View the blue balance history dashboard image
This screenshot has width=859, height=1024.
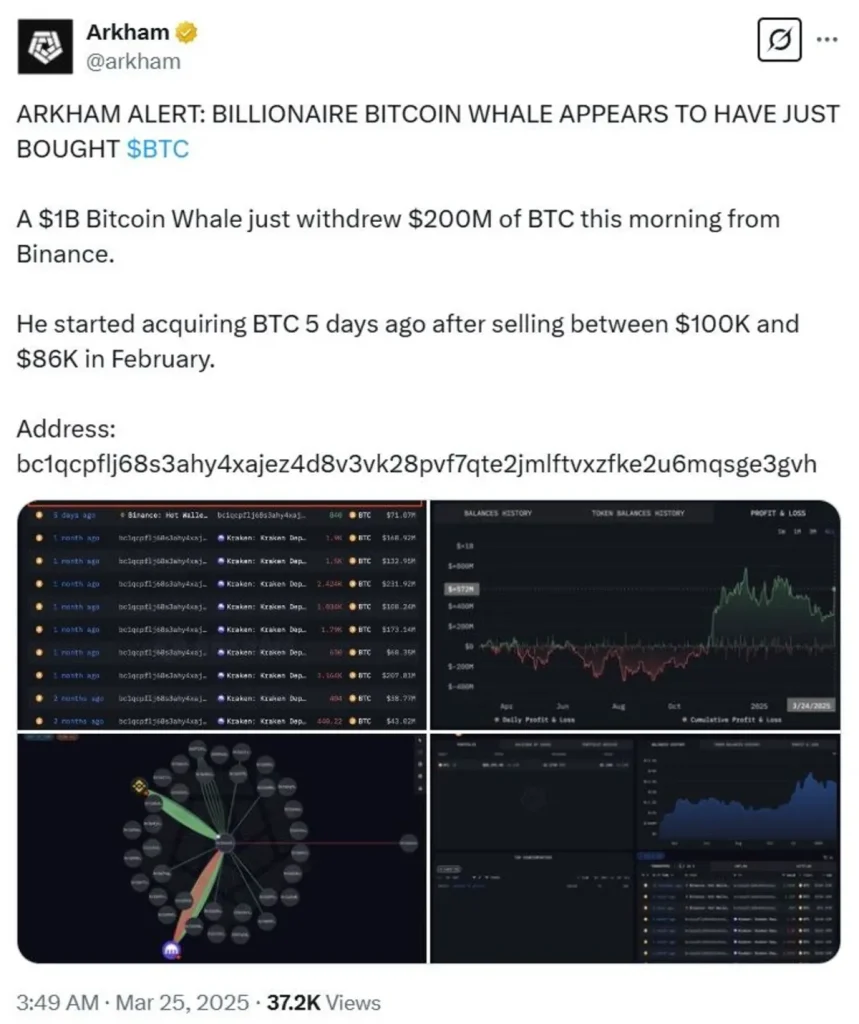point(635,848)
